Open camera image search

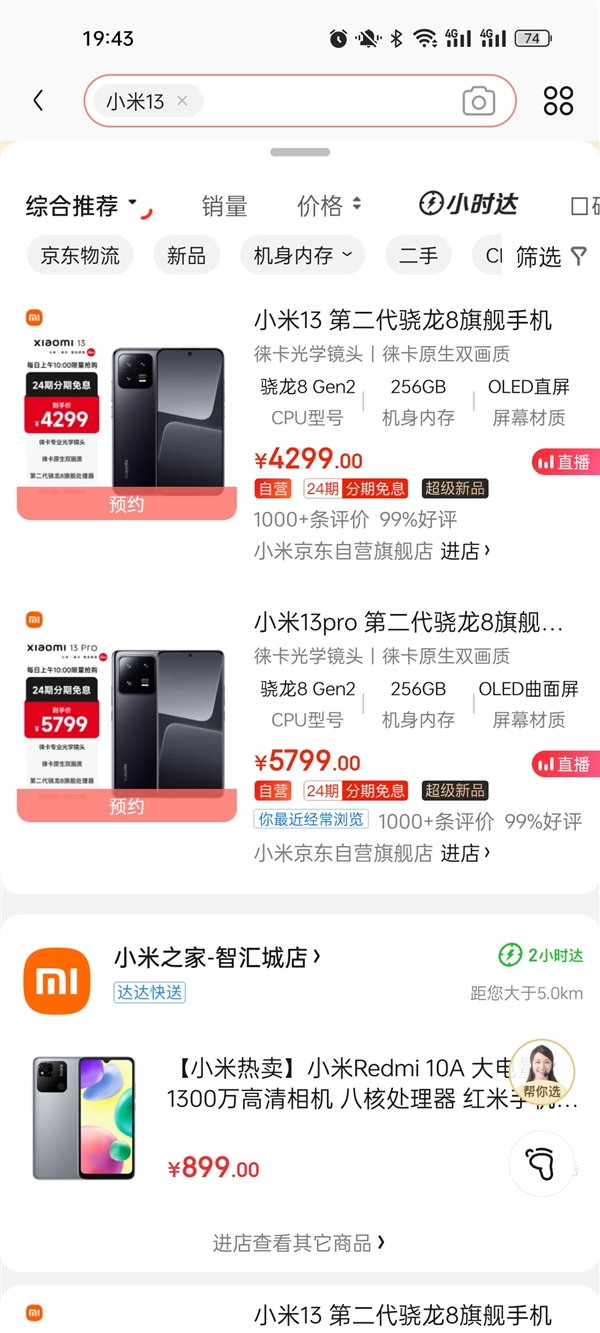click(x=478, y=101)
